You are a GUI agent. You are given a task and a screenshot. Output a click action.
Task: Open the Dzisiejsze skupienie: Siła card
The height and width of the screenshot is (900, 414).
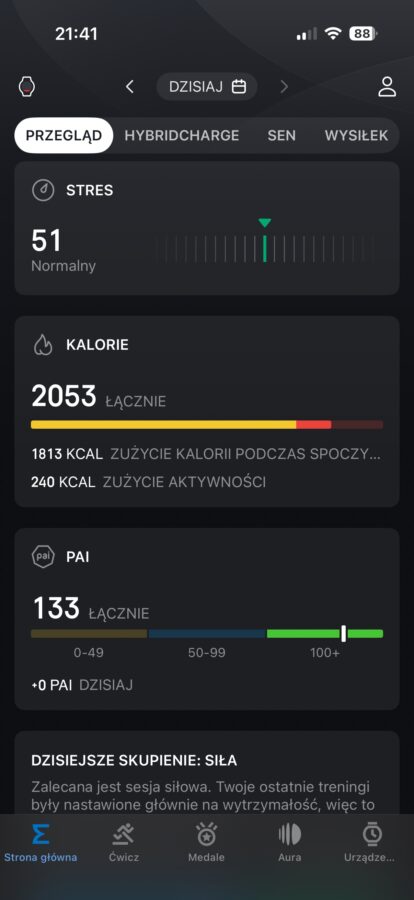click(x=207, y=772)
